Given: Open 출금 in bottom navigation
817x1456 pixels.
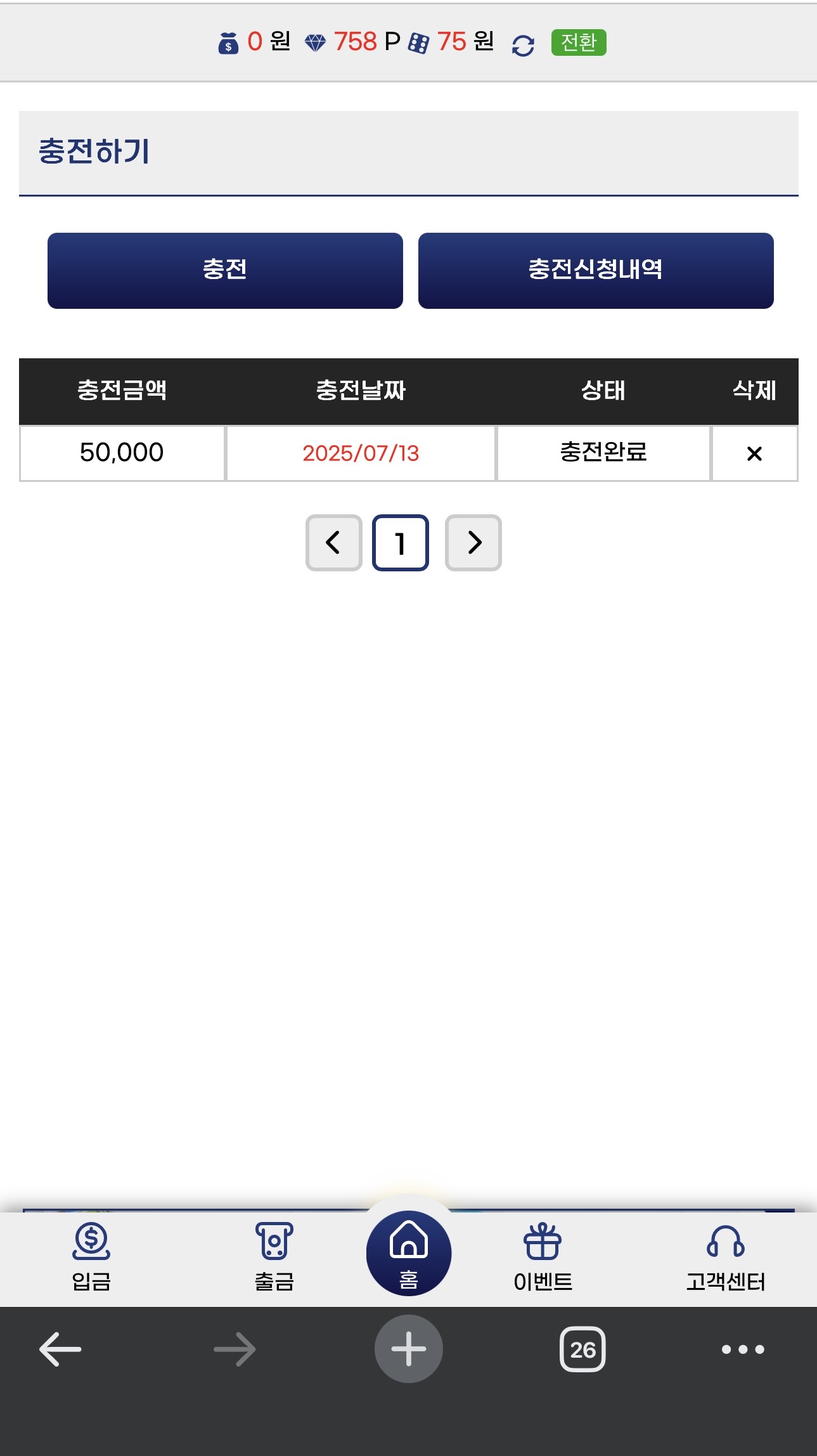Looking at the screenshot, I should pos(274,1257).
